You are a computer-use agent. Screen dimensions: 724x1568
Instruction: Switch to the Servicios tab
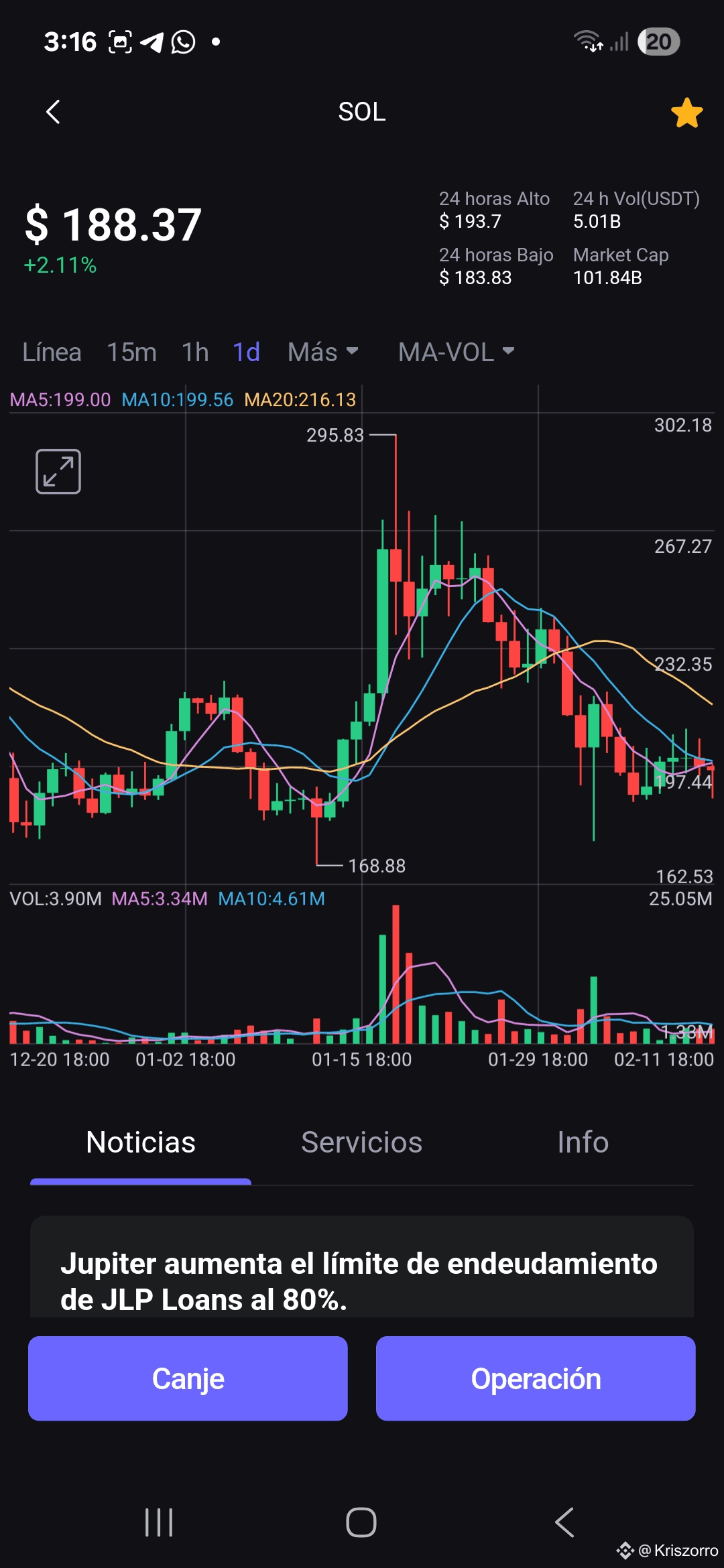tap(362, 1142)
